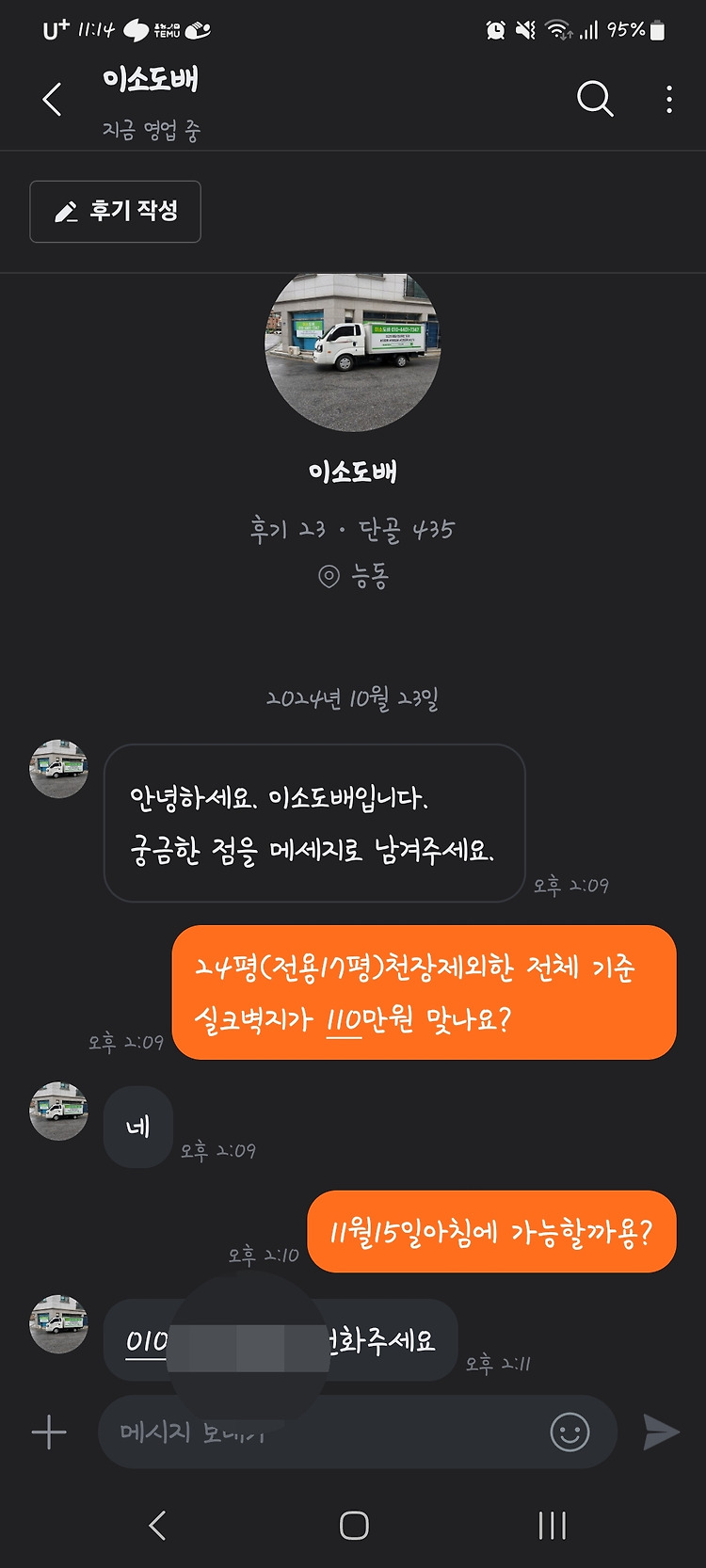Go back using the app bar arrow
This screenshot has height=1568, width=706.
[53, 99]
